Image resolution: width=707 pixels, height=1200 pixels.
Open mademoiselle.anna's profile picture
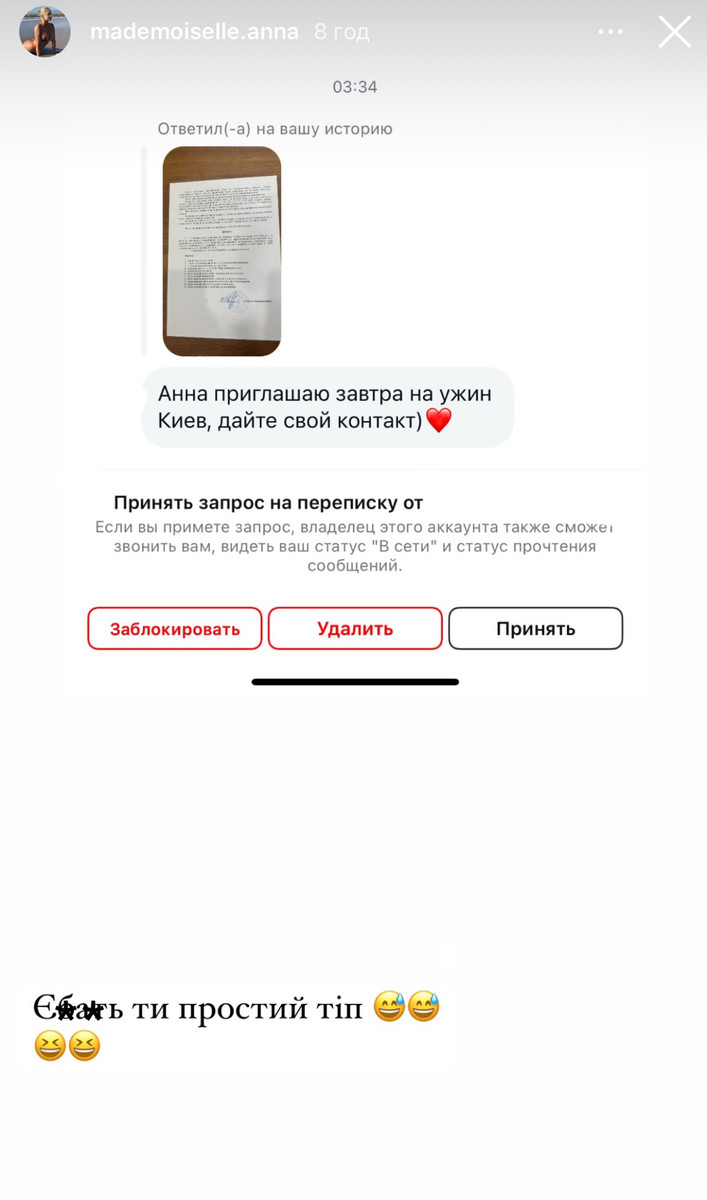pos(45,32)
